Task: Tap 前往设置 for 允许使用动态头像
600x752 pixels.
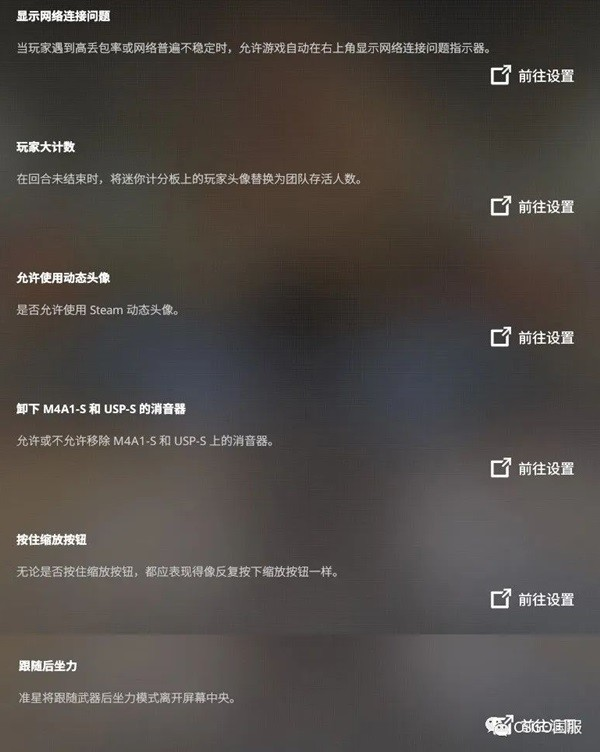Action: [x=533, y=338]
